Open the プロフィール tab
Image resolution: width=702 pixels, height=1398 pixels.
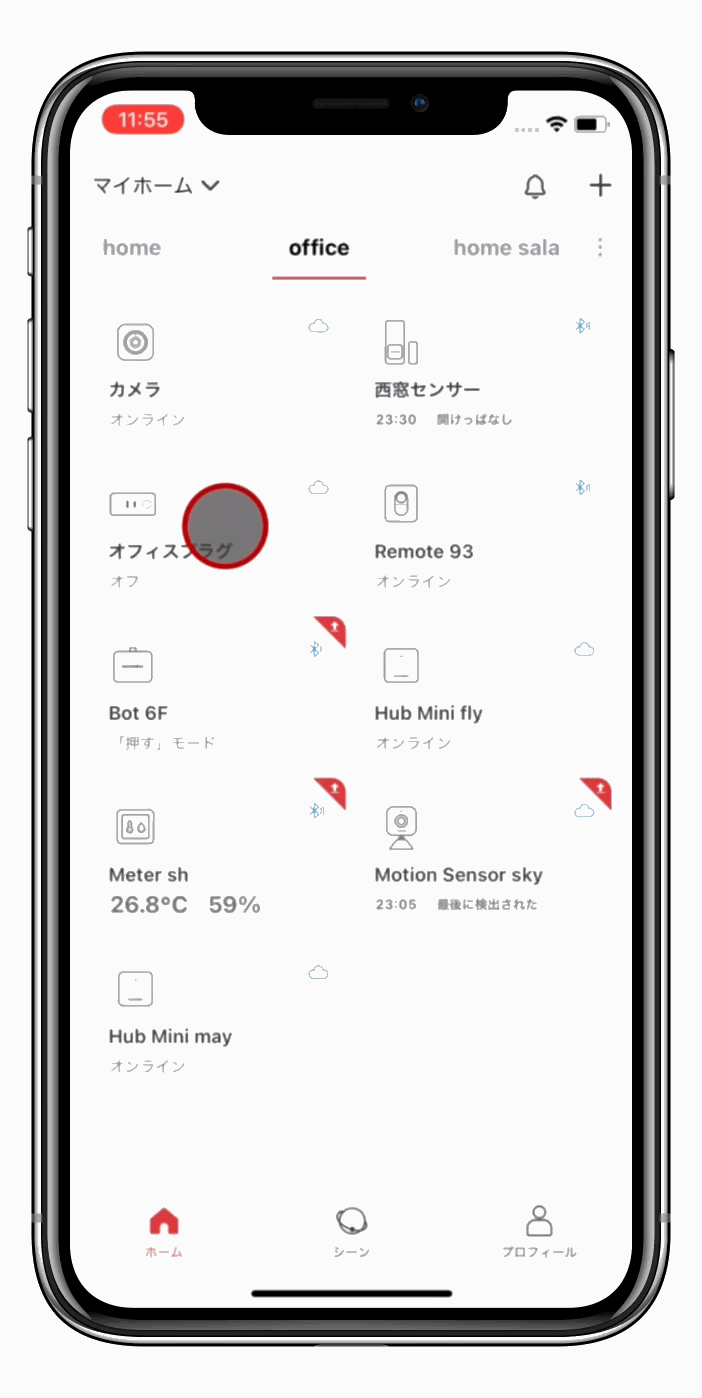click(539, 1232)
